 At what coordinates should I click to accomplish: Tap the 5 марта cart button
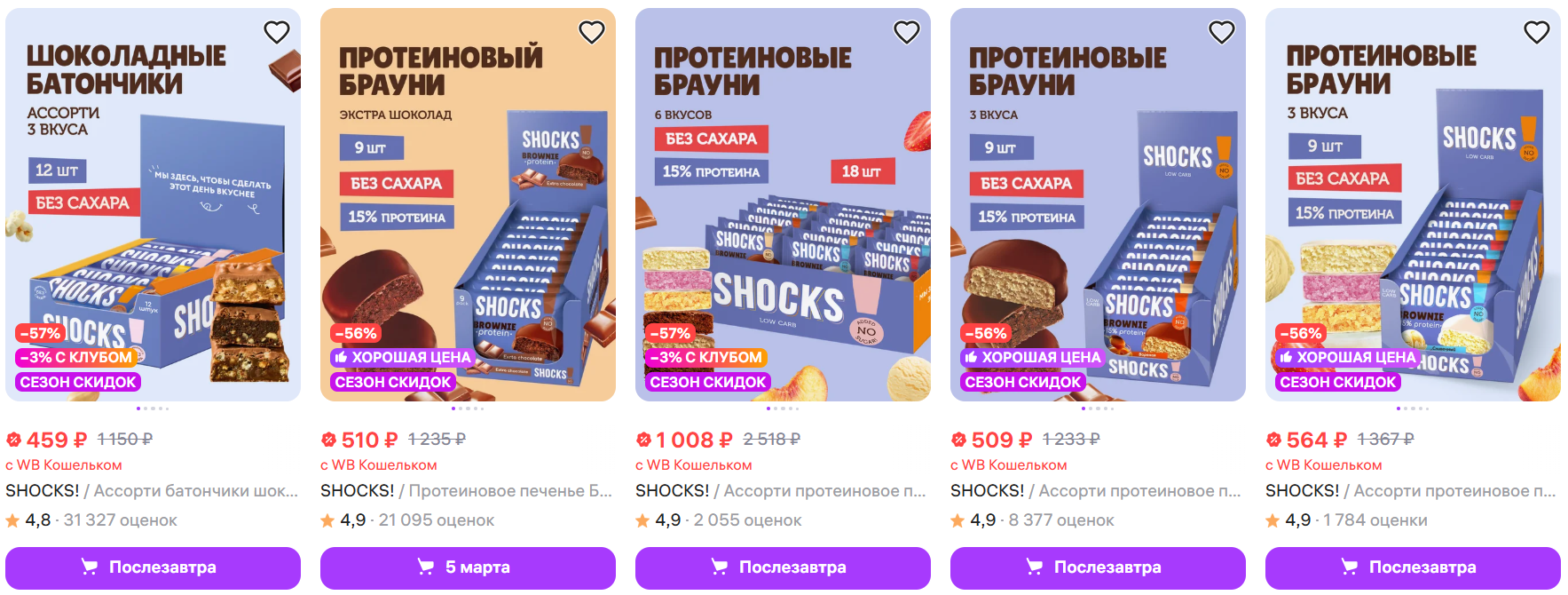468,567
